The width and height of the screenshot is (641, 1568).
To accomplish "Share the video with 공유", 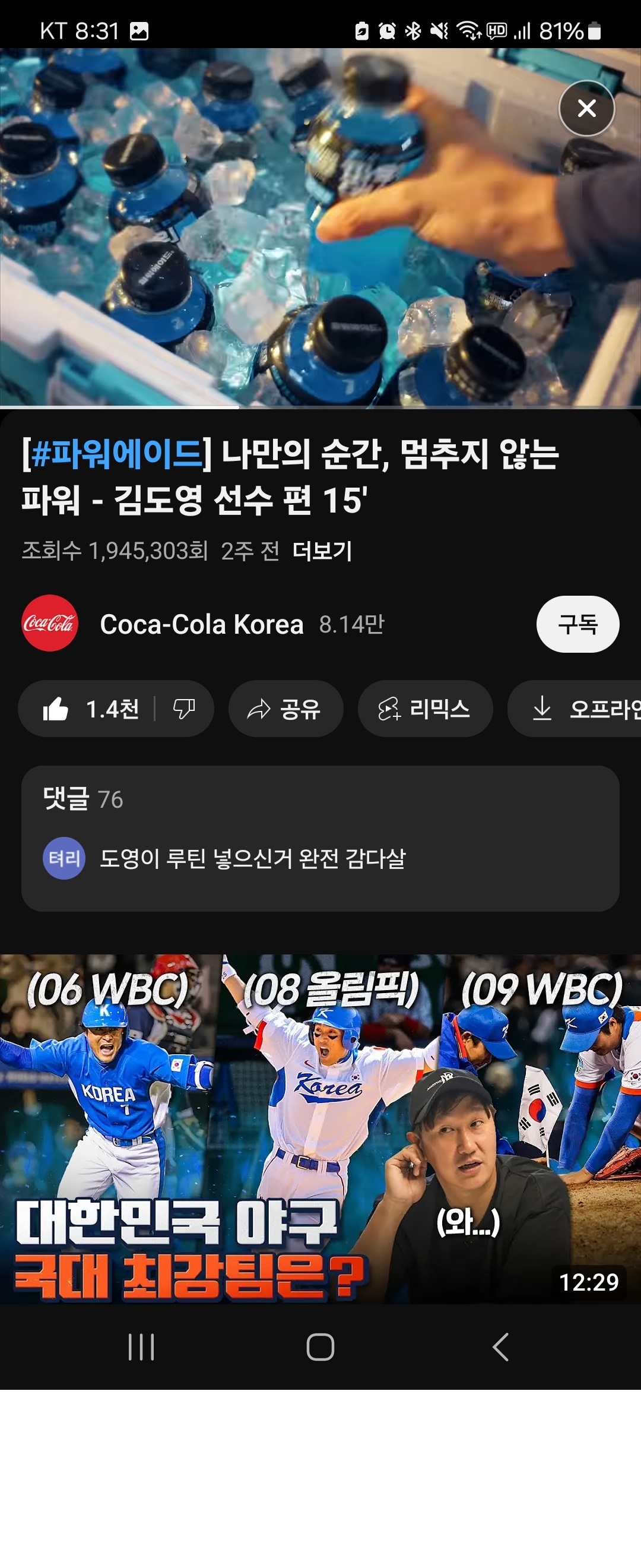I will point(285,709).
